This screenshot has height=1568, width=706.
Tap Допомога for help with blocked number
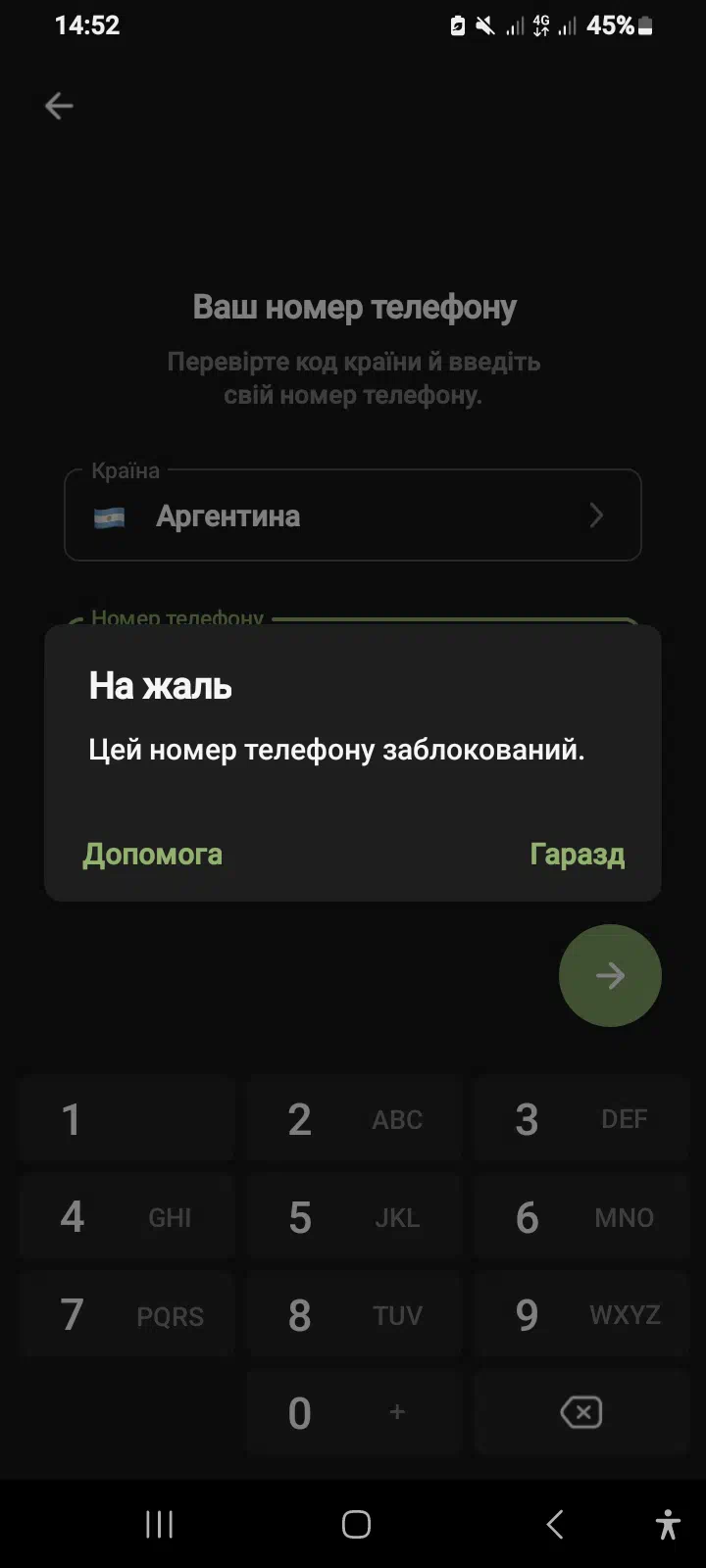[152, 854]
